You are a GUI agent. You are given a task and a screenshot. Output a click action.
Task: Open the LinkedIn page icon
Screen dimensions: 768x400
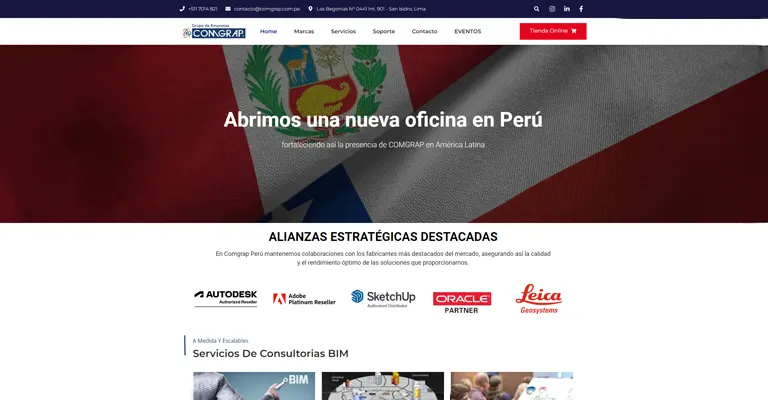(567, 8)
